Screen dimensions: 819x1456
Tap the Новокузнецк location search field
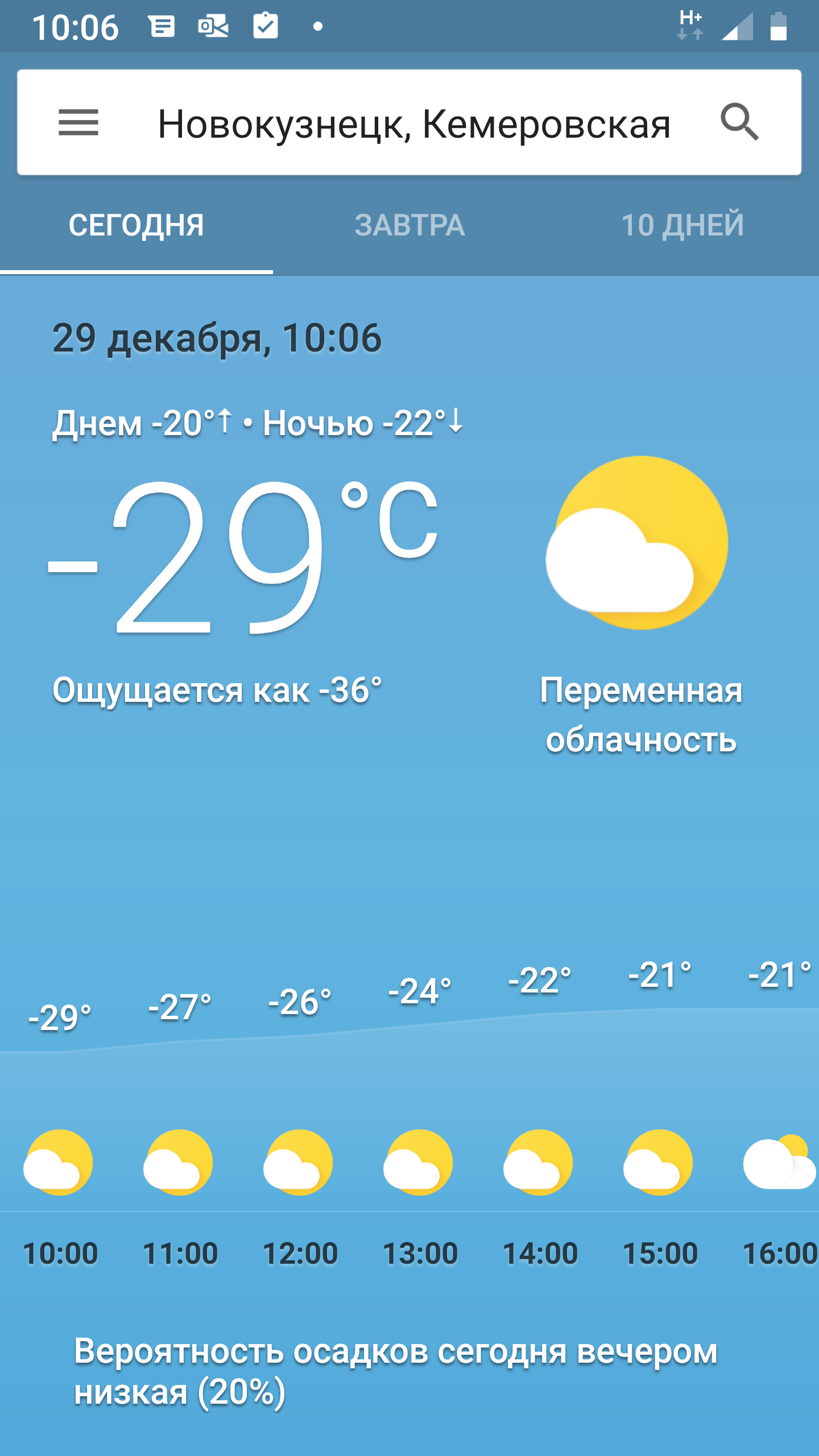coord(414,124)
